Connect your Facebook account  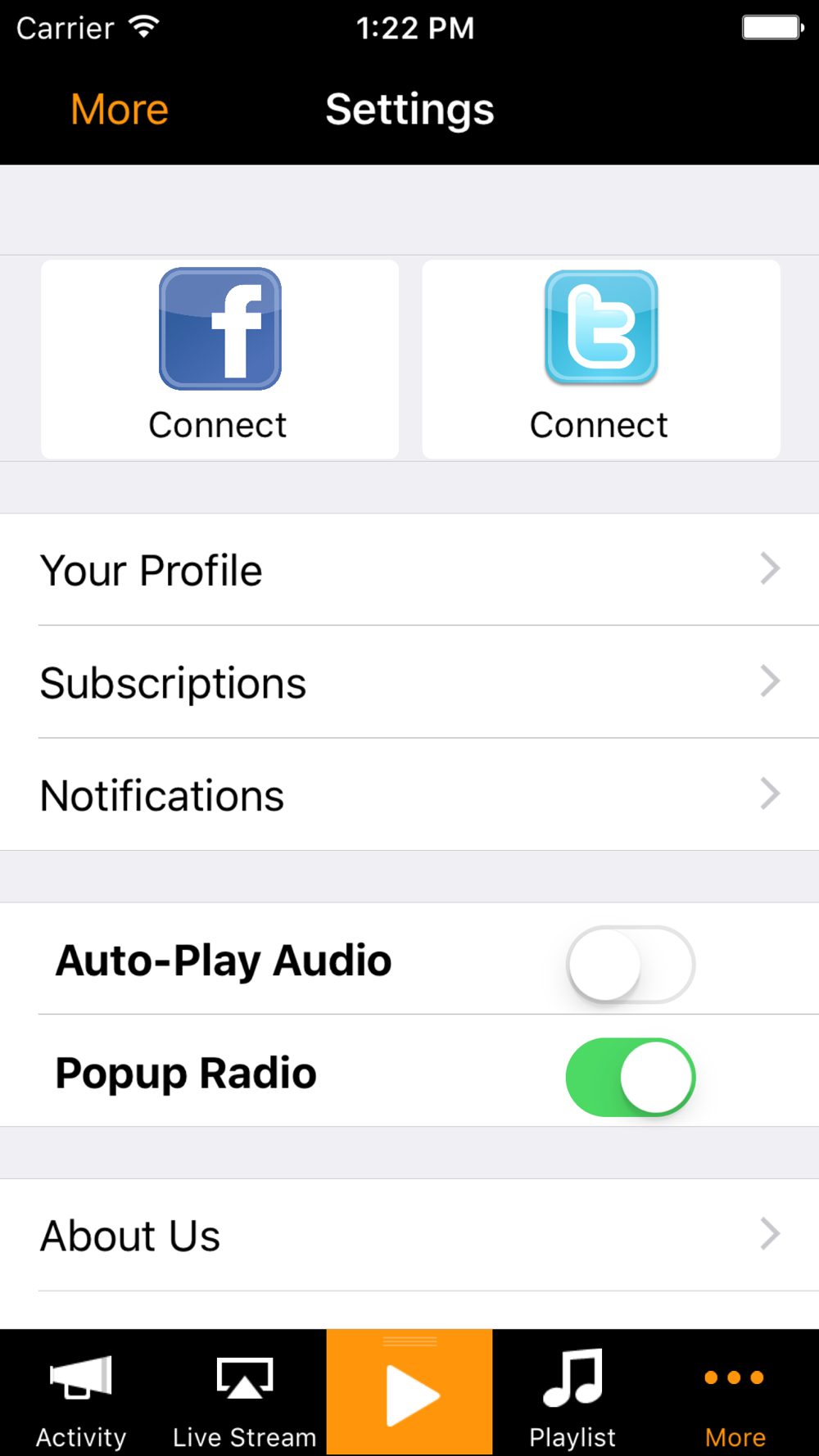coord(219,359)
